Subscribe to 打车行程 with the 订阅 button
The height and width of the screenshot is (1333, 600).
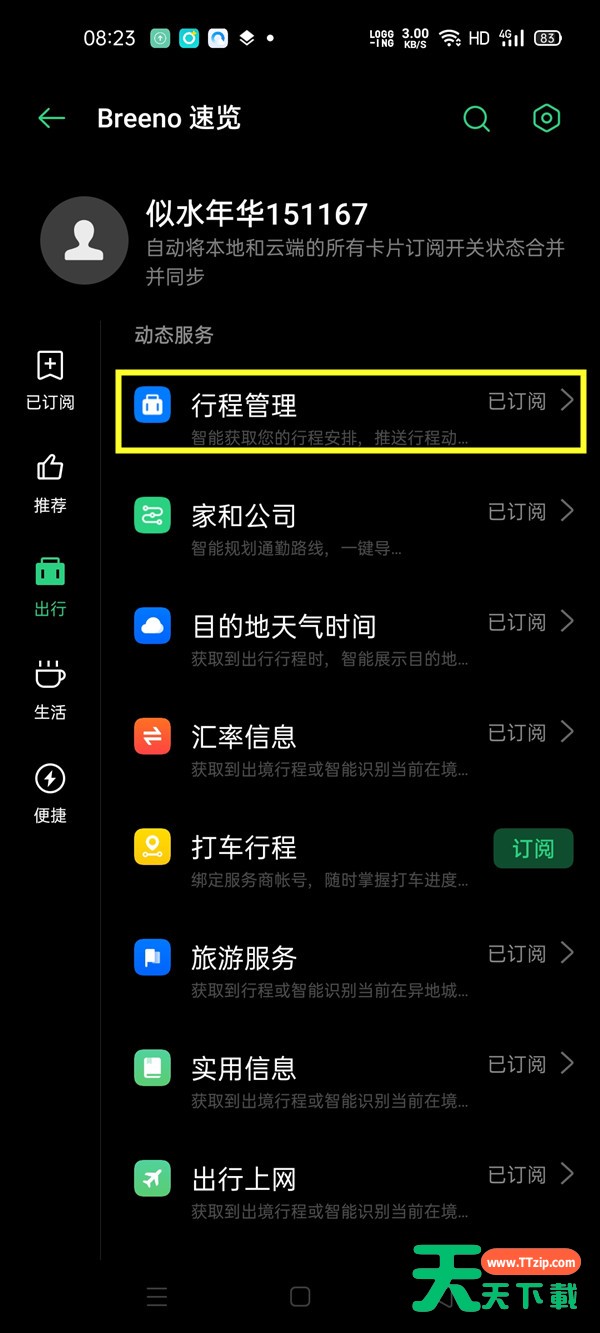[533, 848]
